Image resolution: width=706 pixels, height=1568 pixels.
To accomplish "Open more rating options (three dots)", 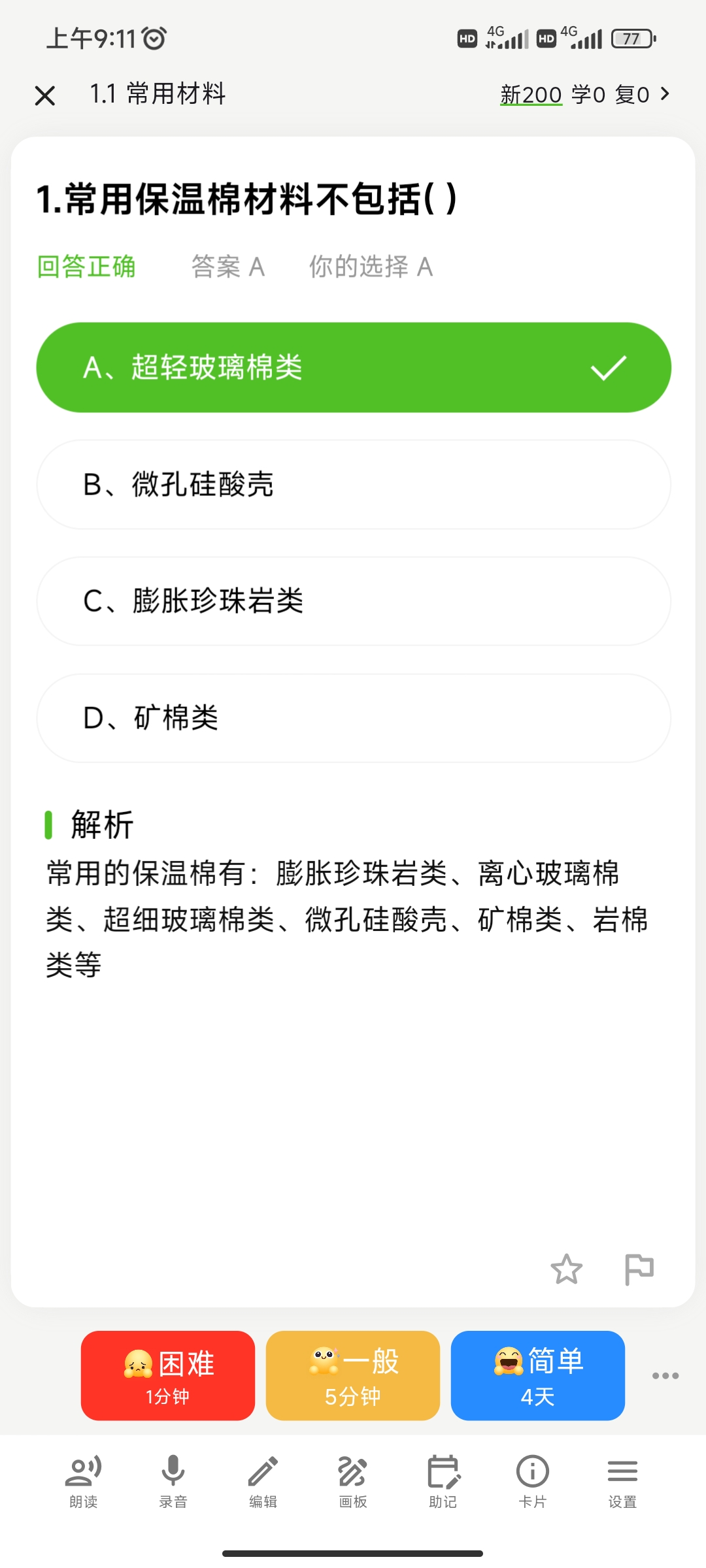I will [665, 1375].
